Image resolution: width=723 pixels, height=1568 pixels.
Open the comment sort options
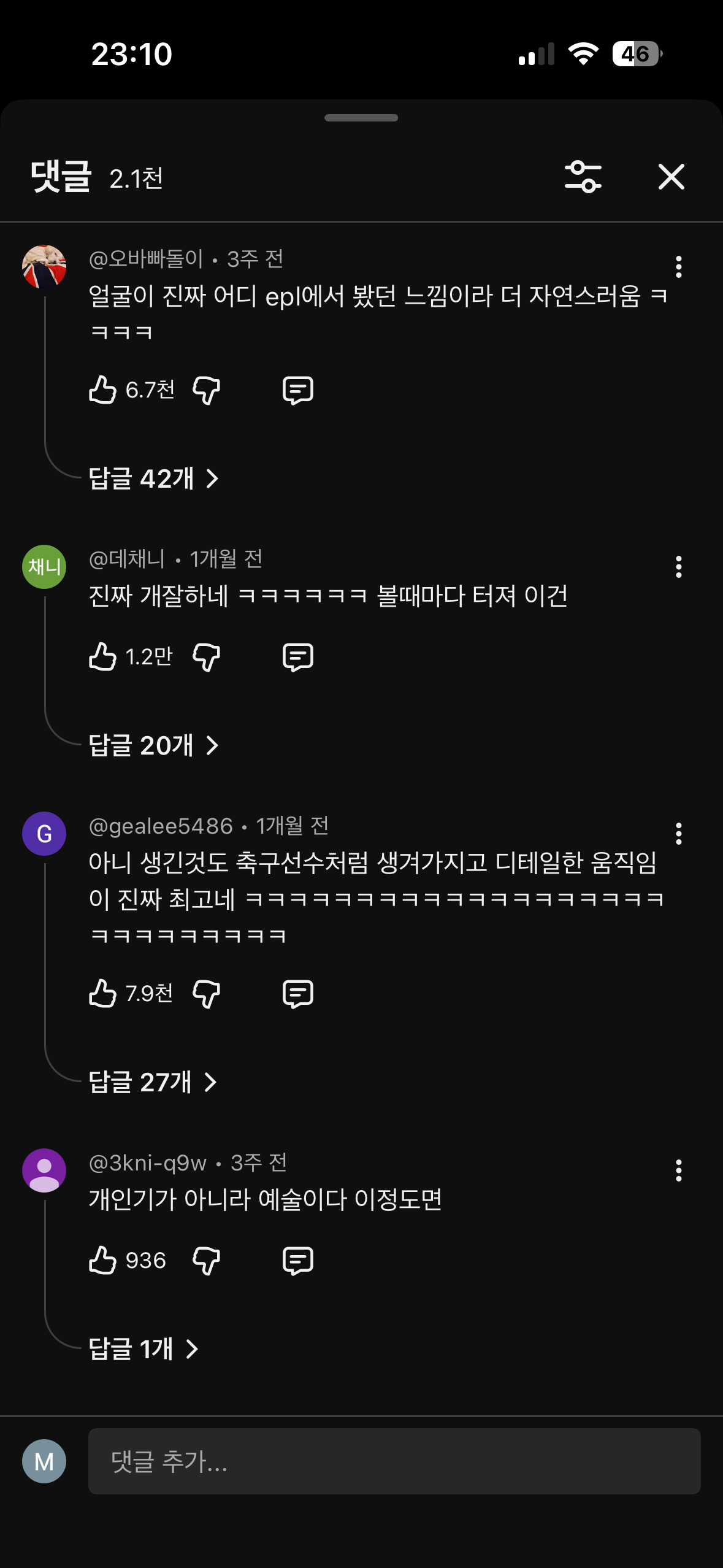click(583, 177)
